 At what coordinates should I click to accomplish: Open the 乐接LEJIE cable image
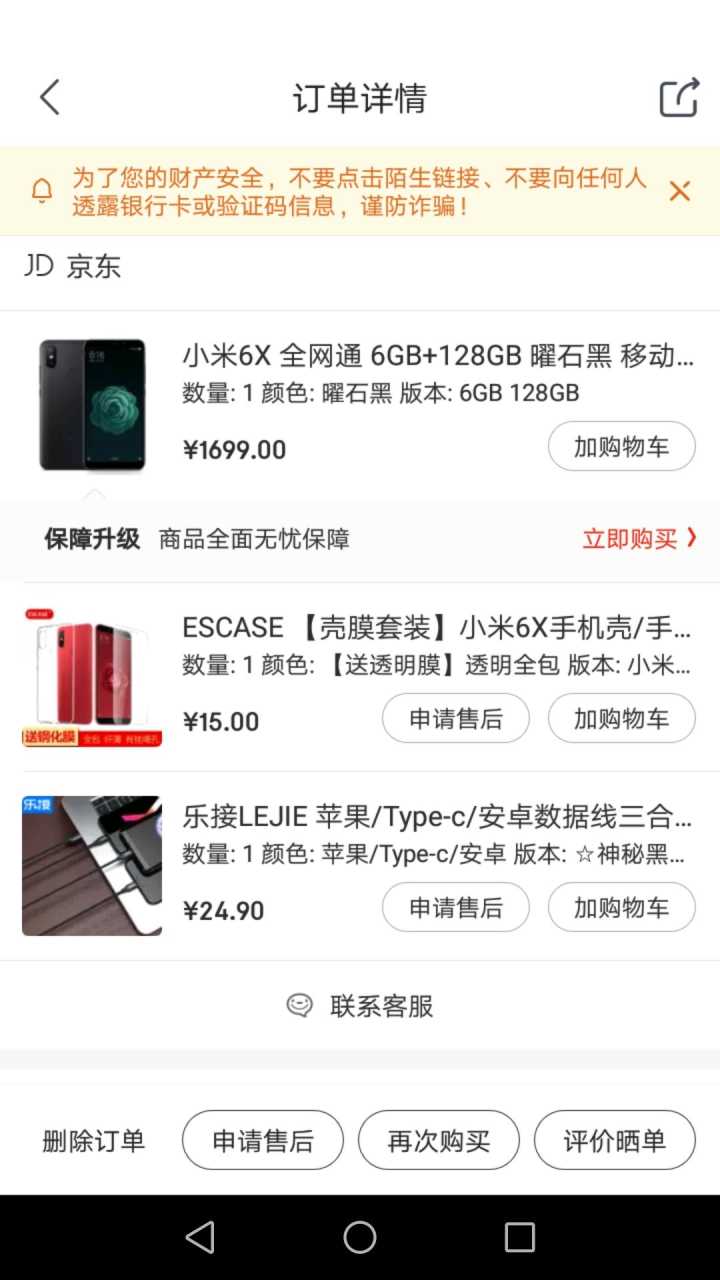point(92,866)
